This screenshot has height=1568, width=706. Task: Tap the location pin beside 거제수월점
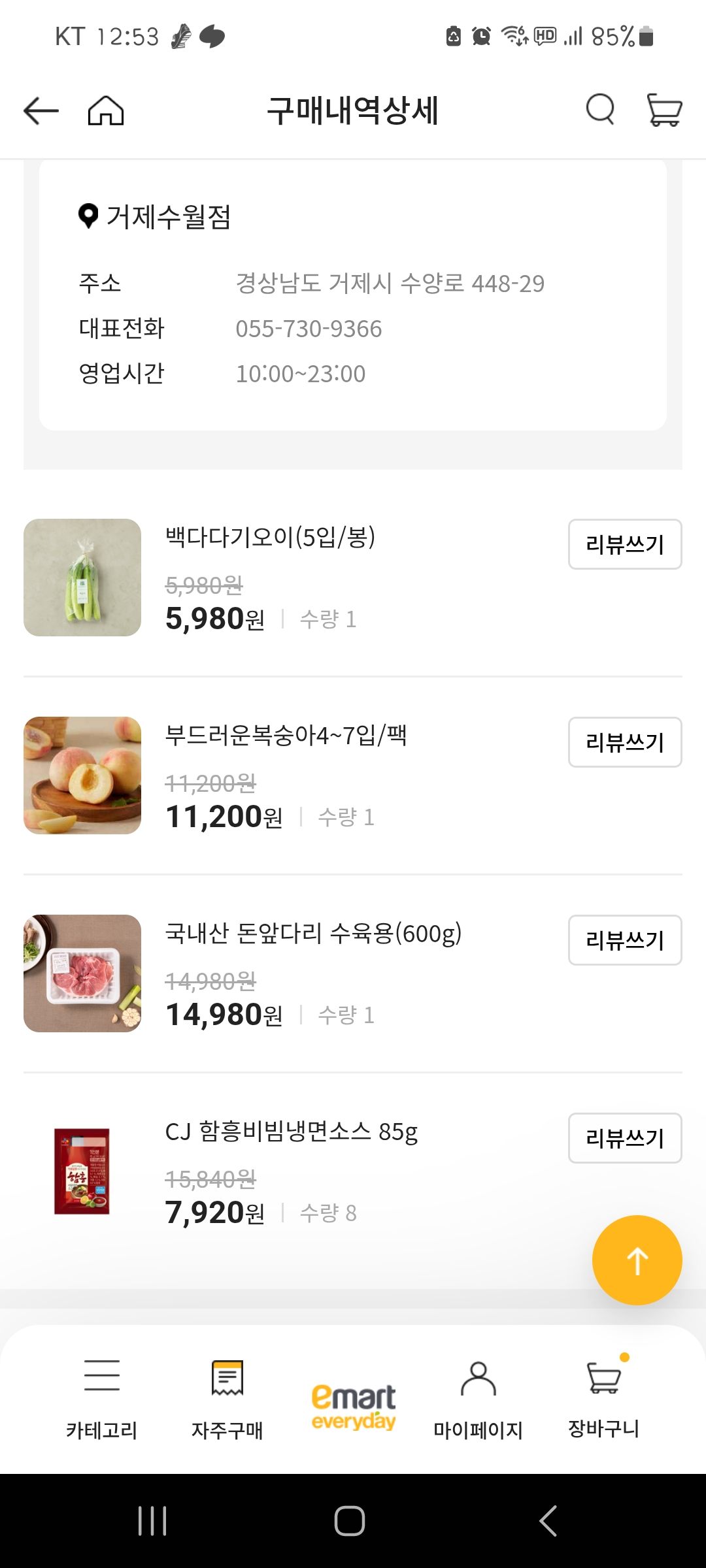pyautogui.click(x=87, y=216)
